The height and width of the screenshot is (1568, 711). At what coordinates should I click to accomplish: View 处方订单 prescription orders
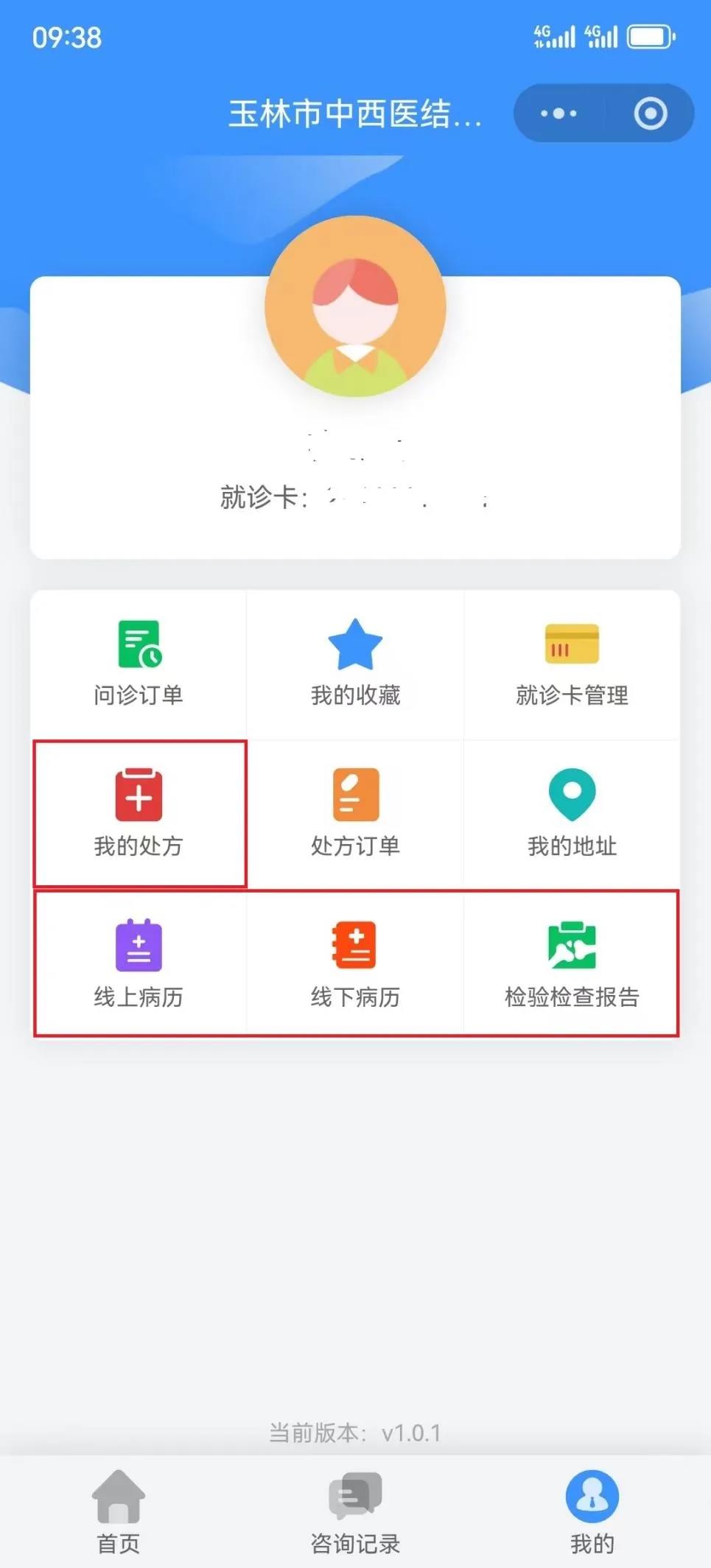coord(355,814)
